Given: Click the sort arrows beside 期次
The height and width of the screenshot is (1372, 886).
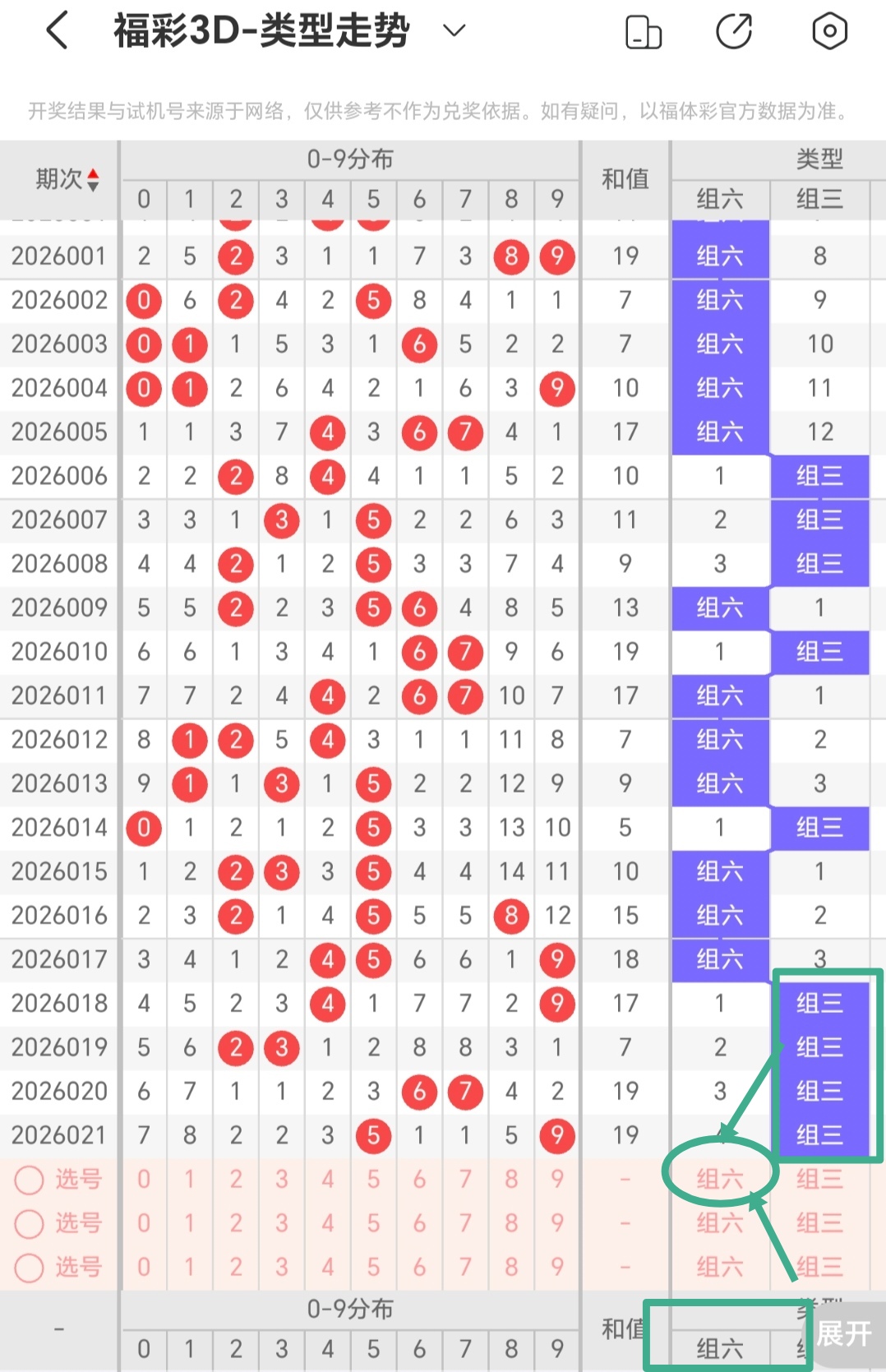Looking at the screenshot, I should point(93,179).
